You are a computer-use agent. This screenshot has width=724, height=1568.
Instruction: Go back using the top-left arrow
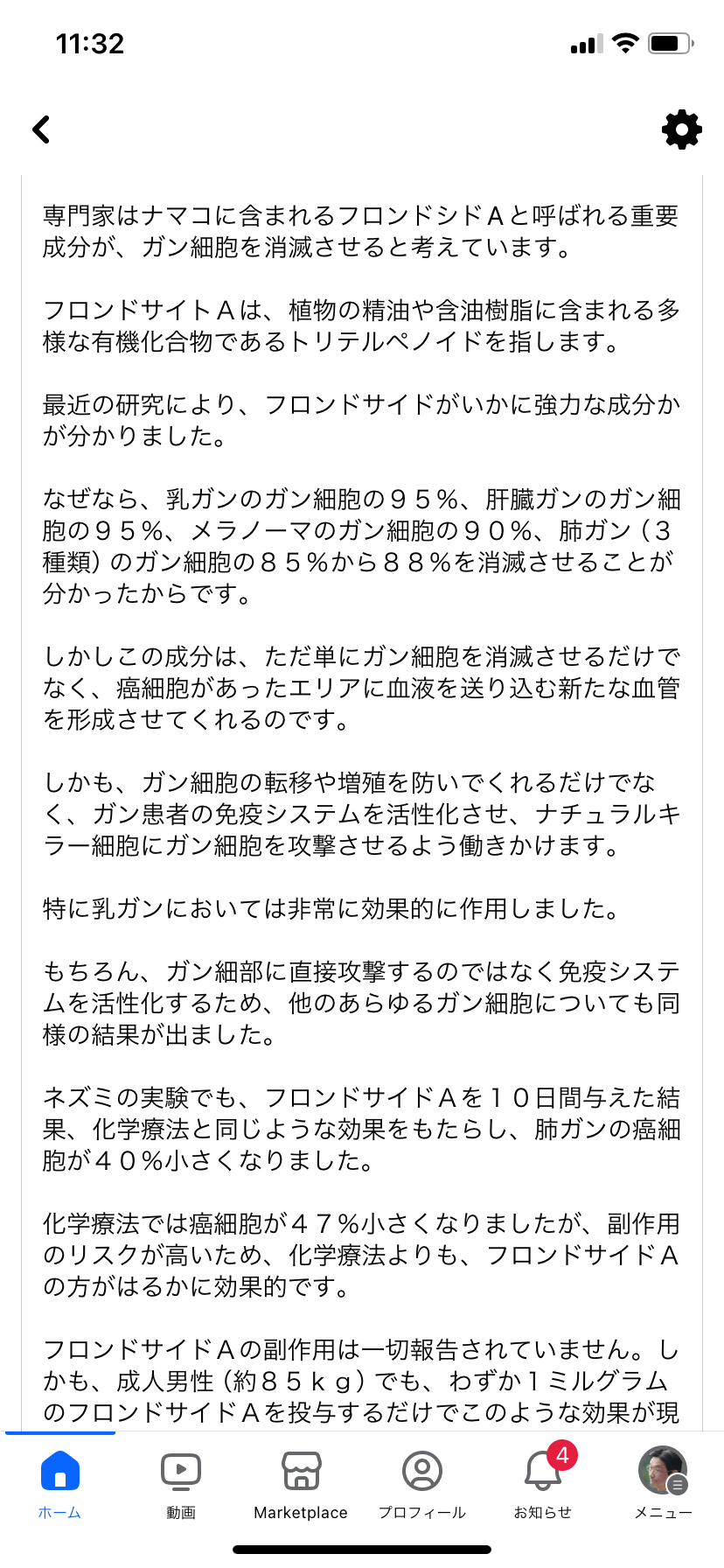[41, 129]
